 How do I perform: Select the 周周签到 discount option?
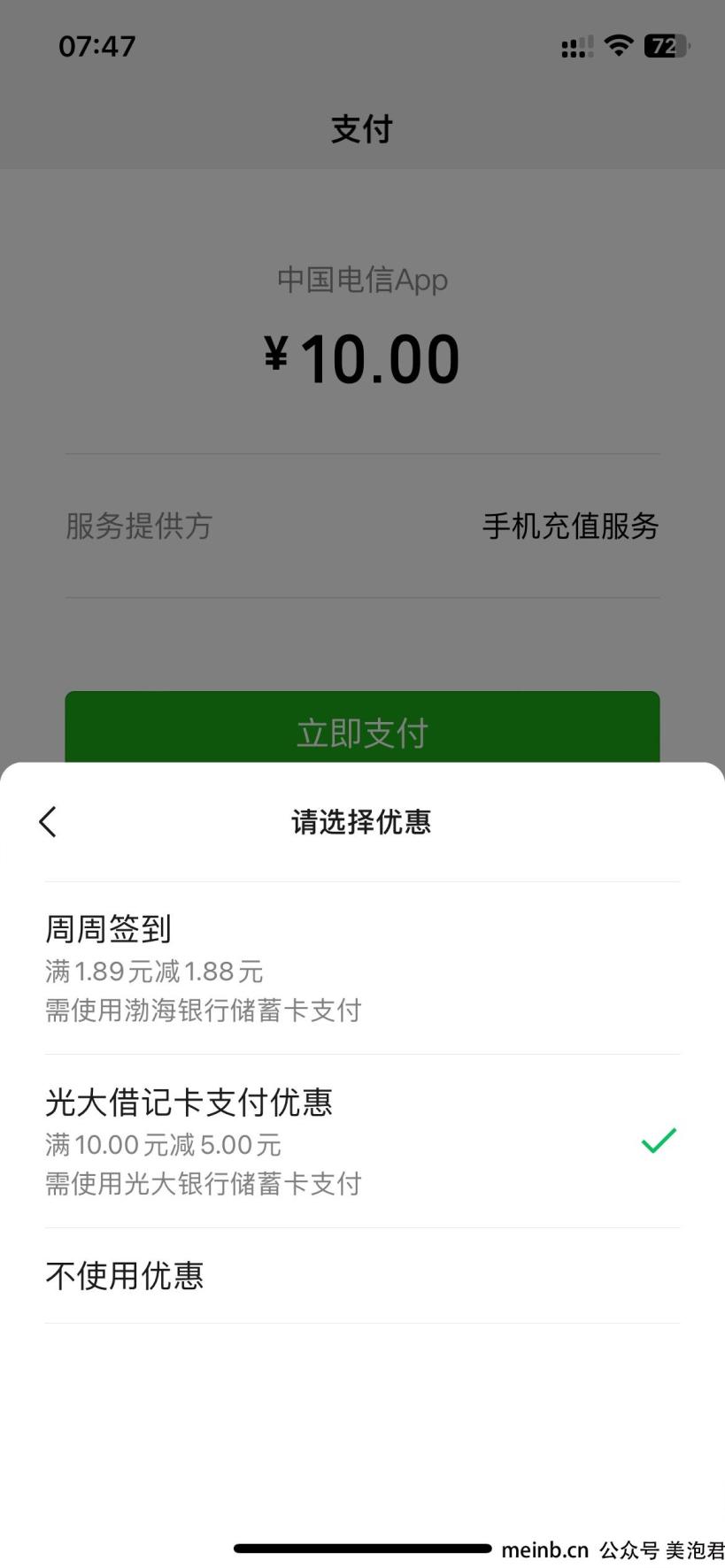[362, 968]
